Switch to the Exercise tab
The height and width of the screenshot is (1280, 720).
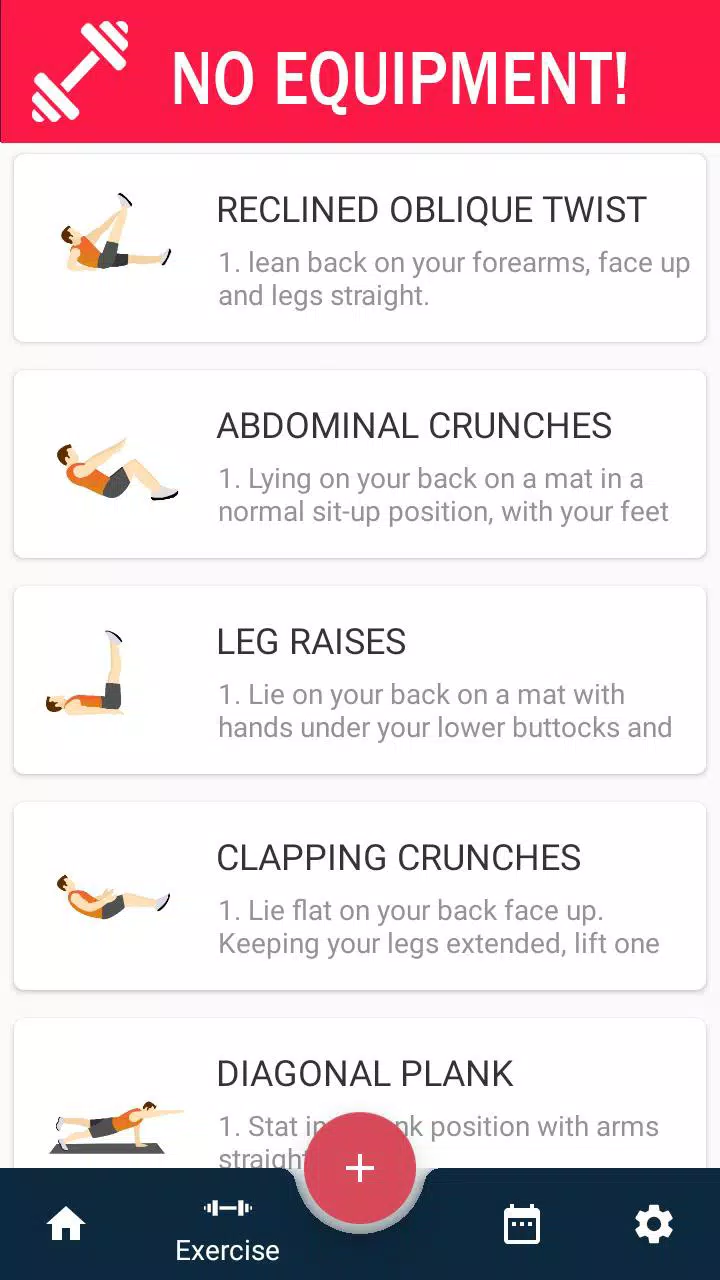click(227, 1227)
